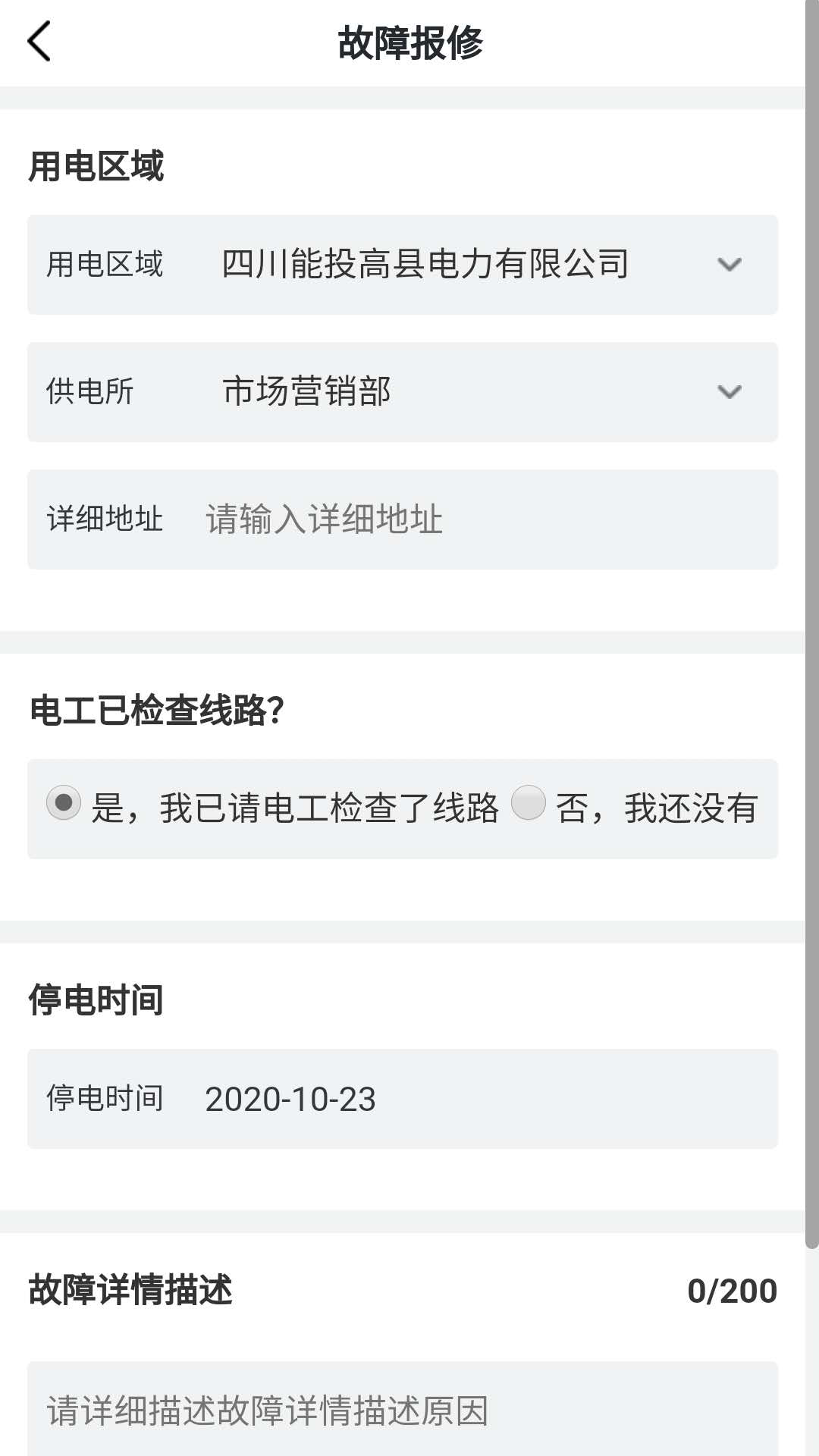Tap the 供电所 chevron icon
819x1456 pixels.
point(730,392)
